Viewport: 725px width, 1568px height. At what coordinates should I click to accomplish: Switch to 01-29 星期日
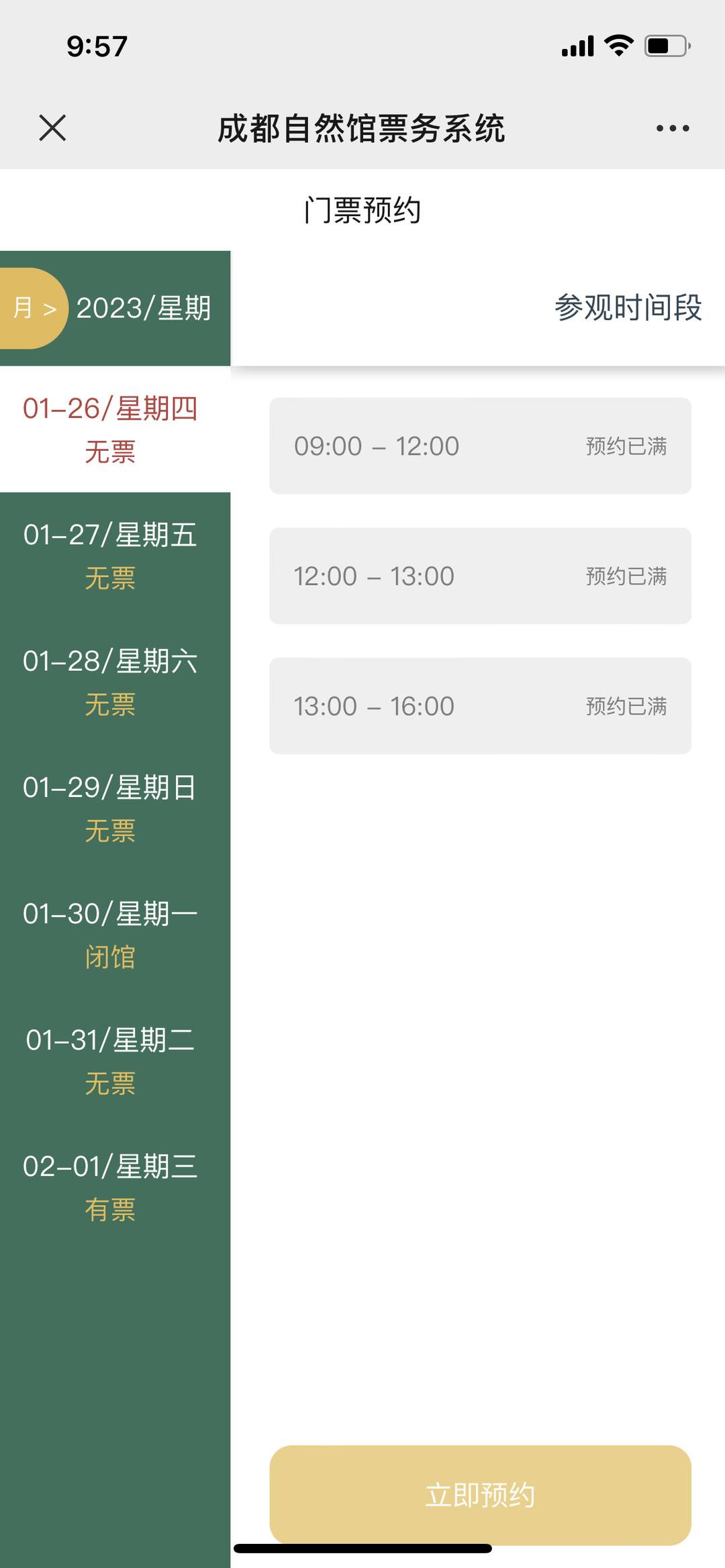coord(111,808)
